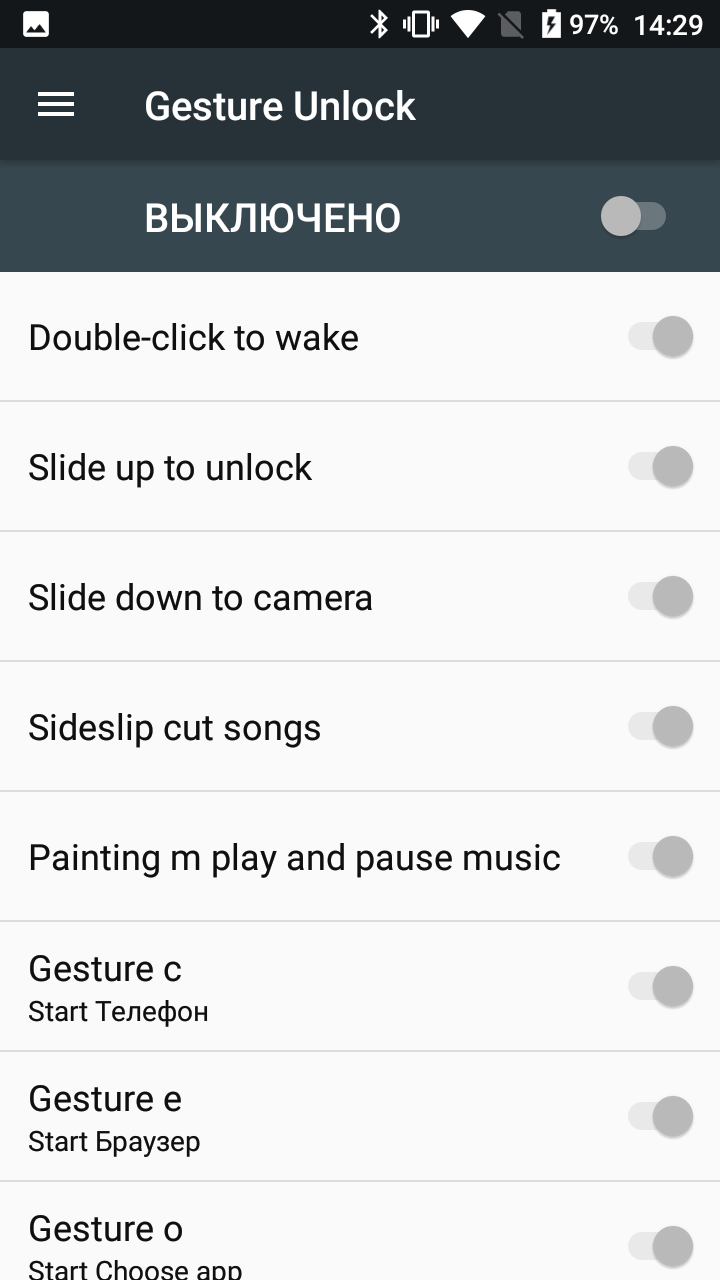Enable the main Gesture Unlock switch
The image size is (720, 1280).
pyautogui.click(x=633, y=217)
